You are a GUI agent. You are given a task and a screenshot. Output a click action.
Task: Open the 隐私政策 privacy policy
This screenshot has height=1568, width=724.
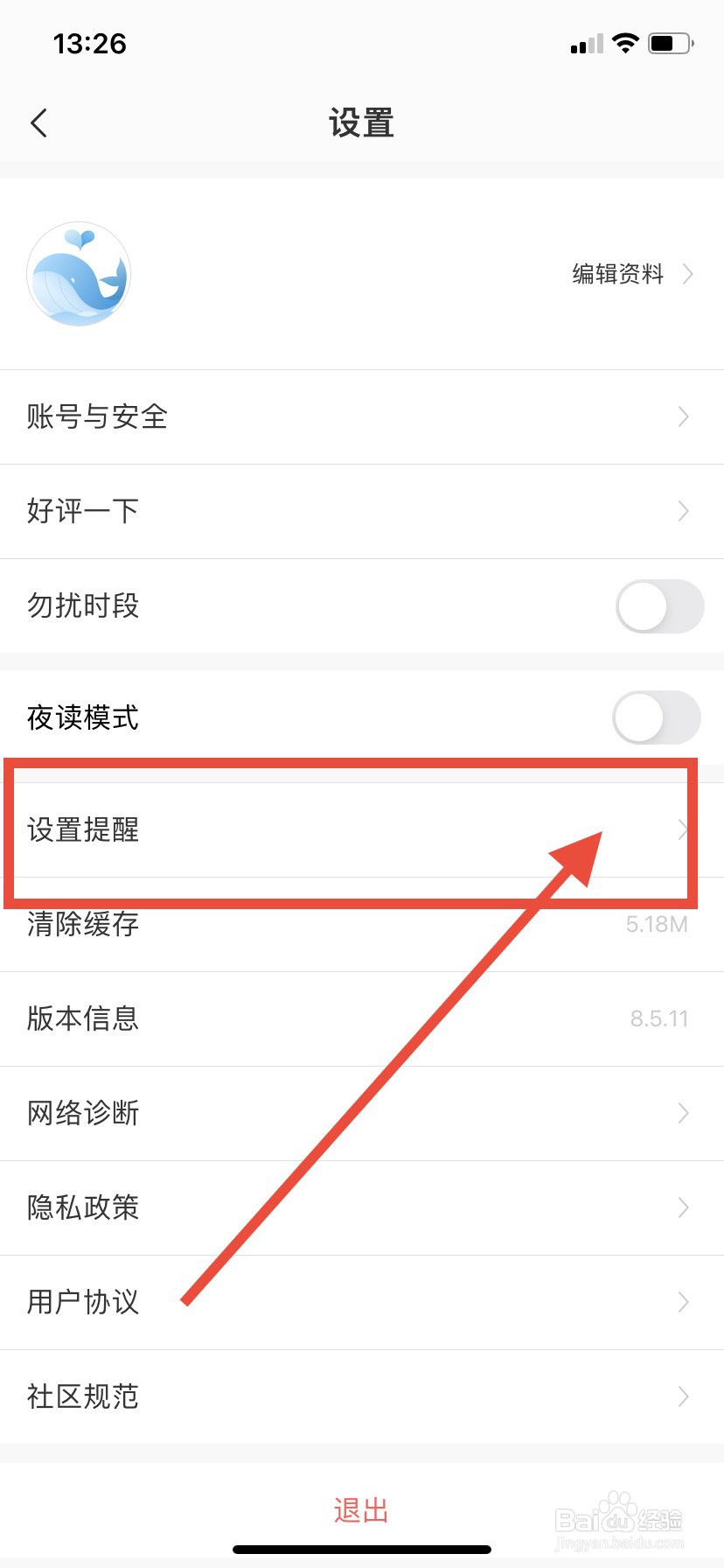(350, 1208)
